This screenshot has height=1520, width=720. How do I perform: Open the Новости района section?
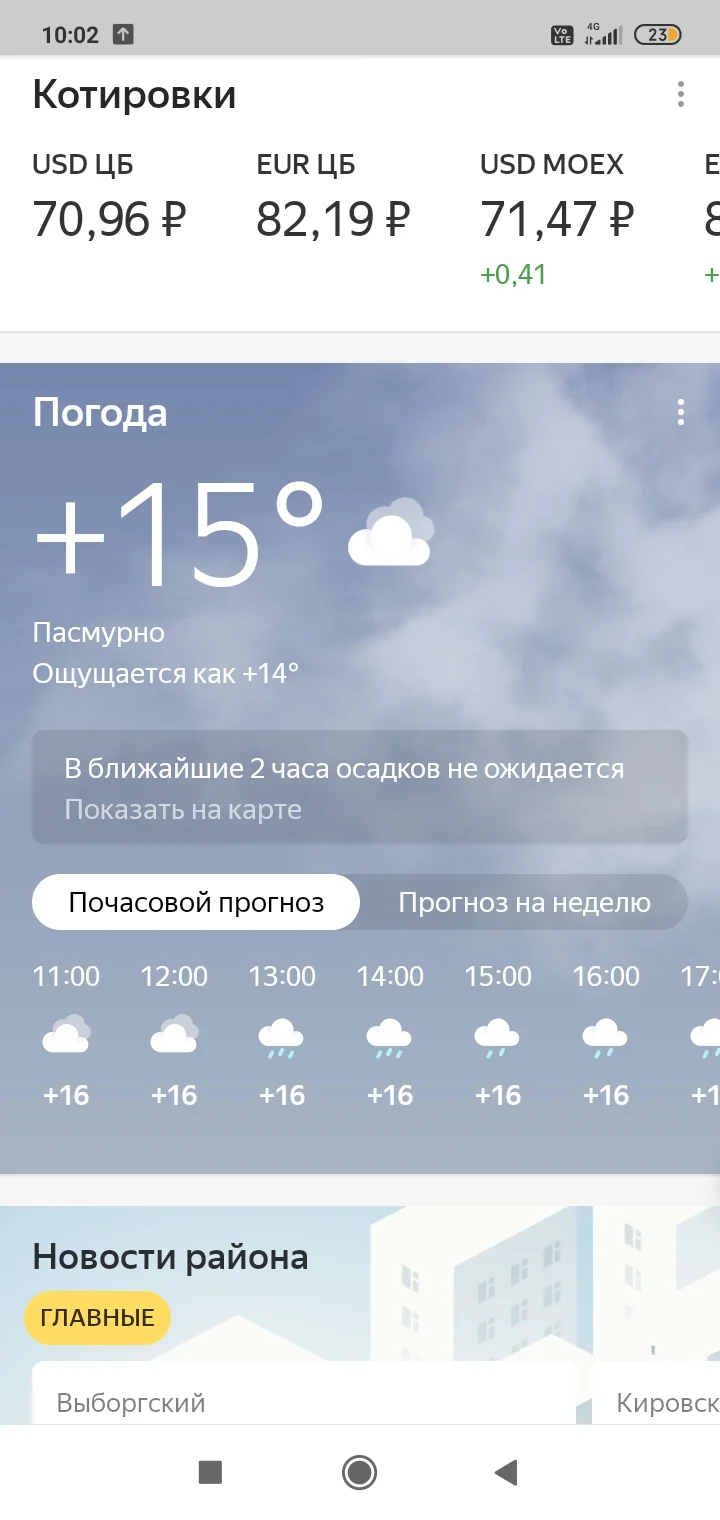tap(171, 1257)
